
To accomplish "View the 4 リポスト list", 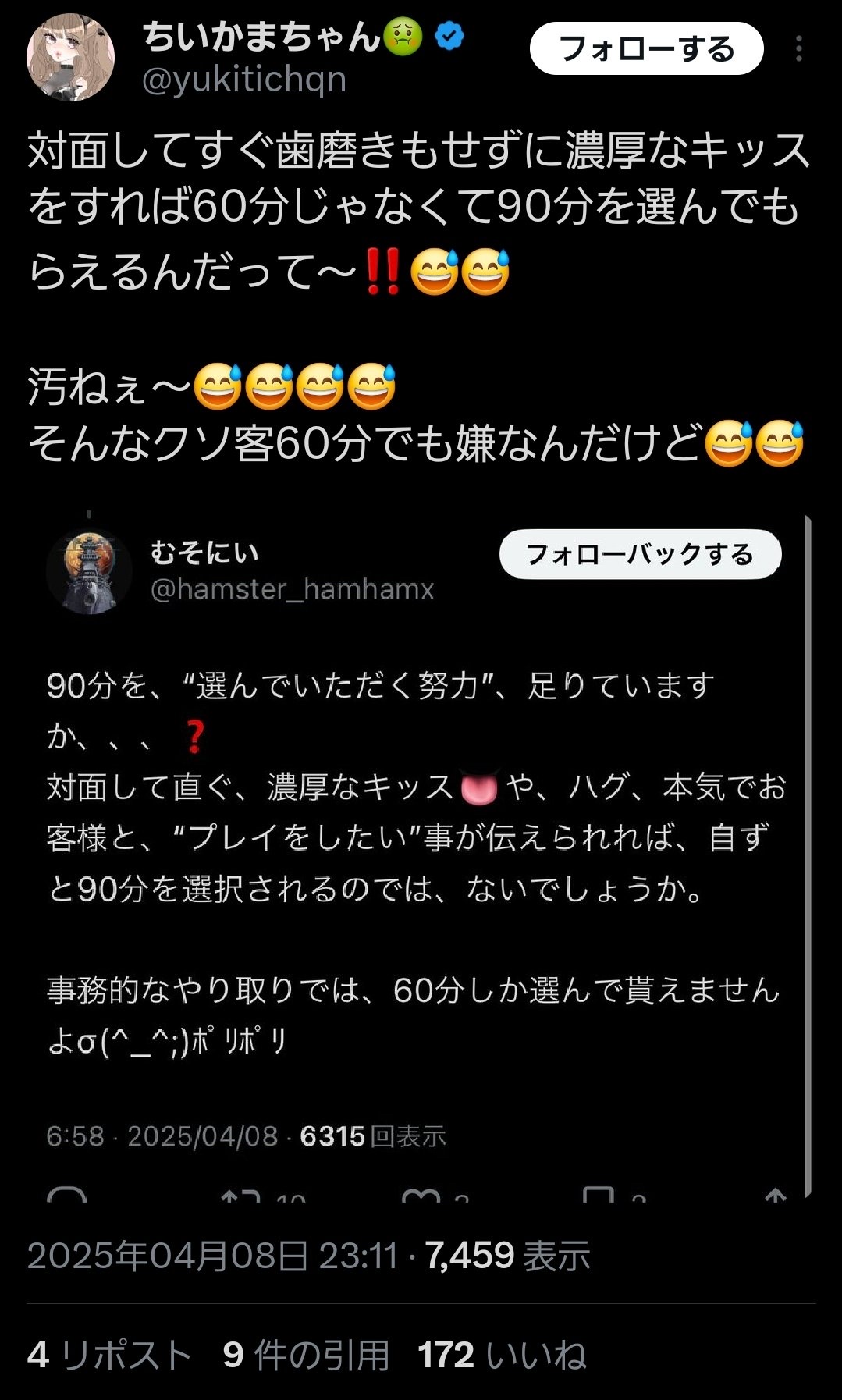I will [x=109, y=1355].
